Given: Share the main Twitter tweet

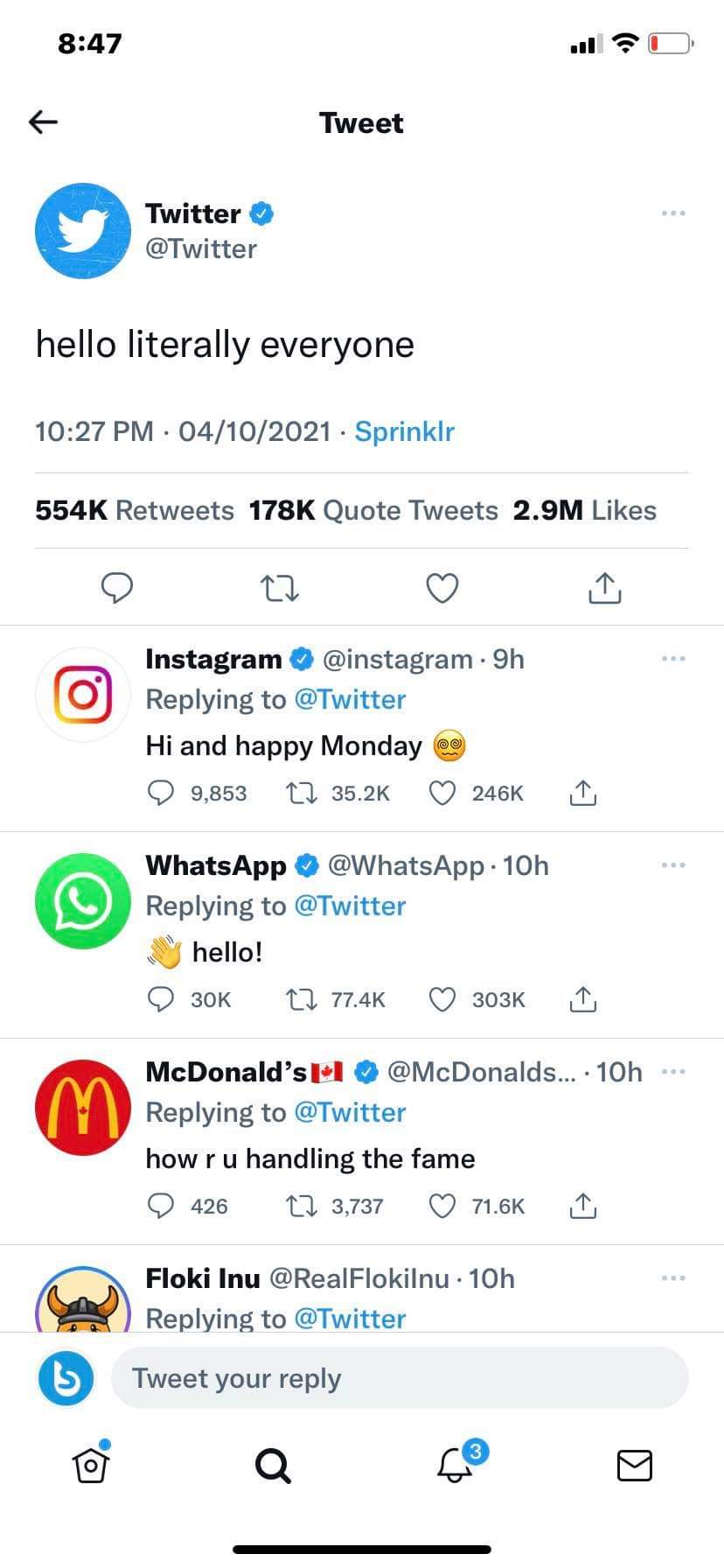Looking at the screenshot, I should pos(604,588).
